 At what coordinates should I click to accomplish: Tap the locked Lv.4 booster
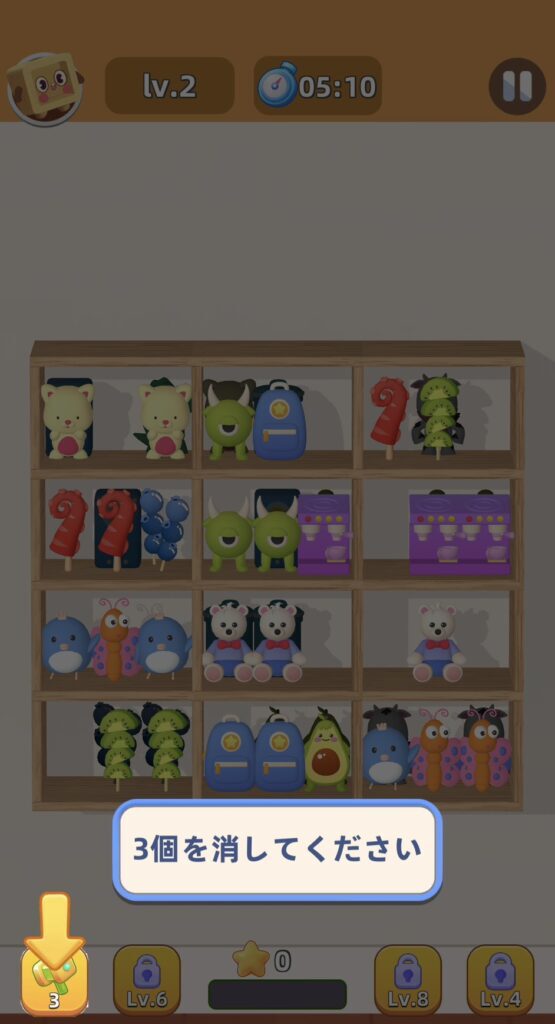coord(501,981)
